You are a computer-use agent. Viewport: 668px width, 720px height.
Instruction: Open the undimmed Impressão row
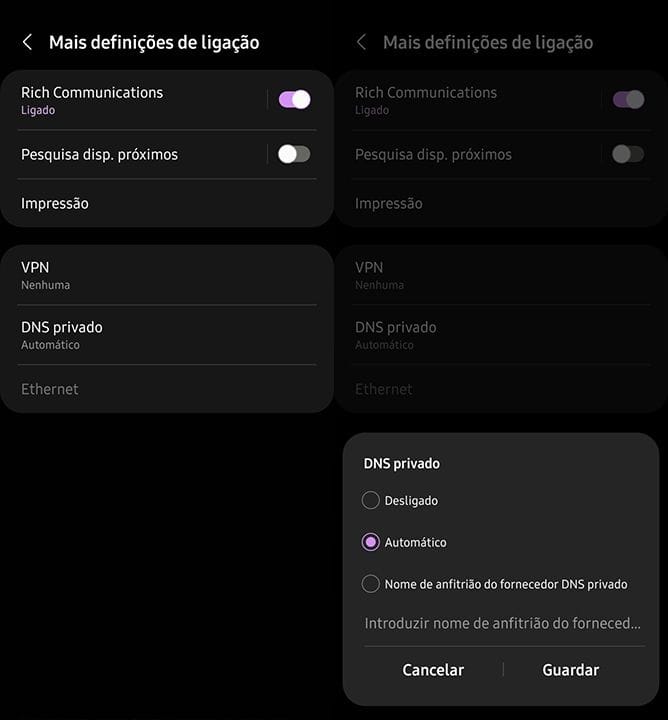point(166,203)
